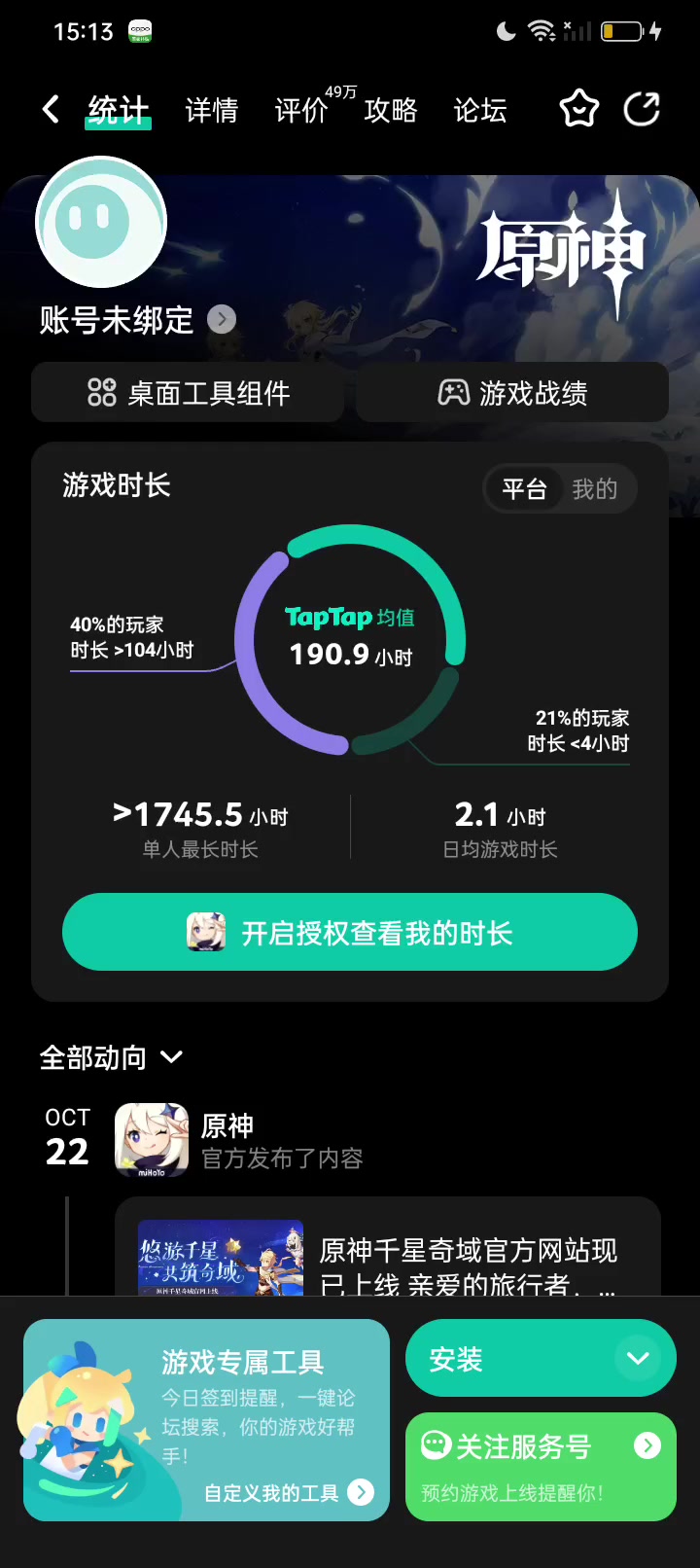Select 我的 in the playtime toggle

(595, 489)
